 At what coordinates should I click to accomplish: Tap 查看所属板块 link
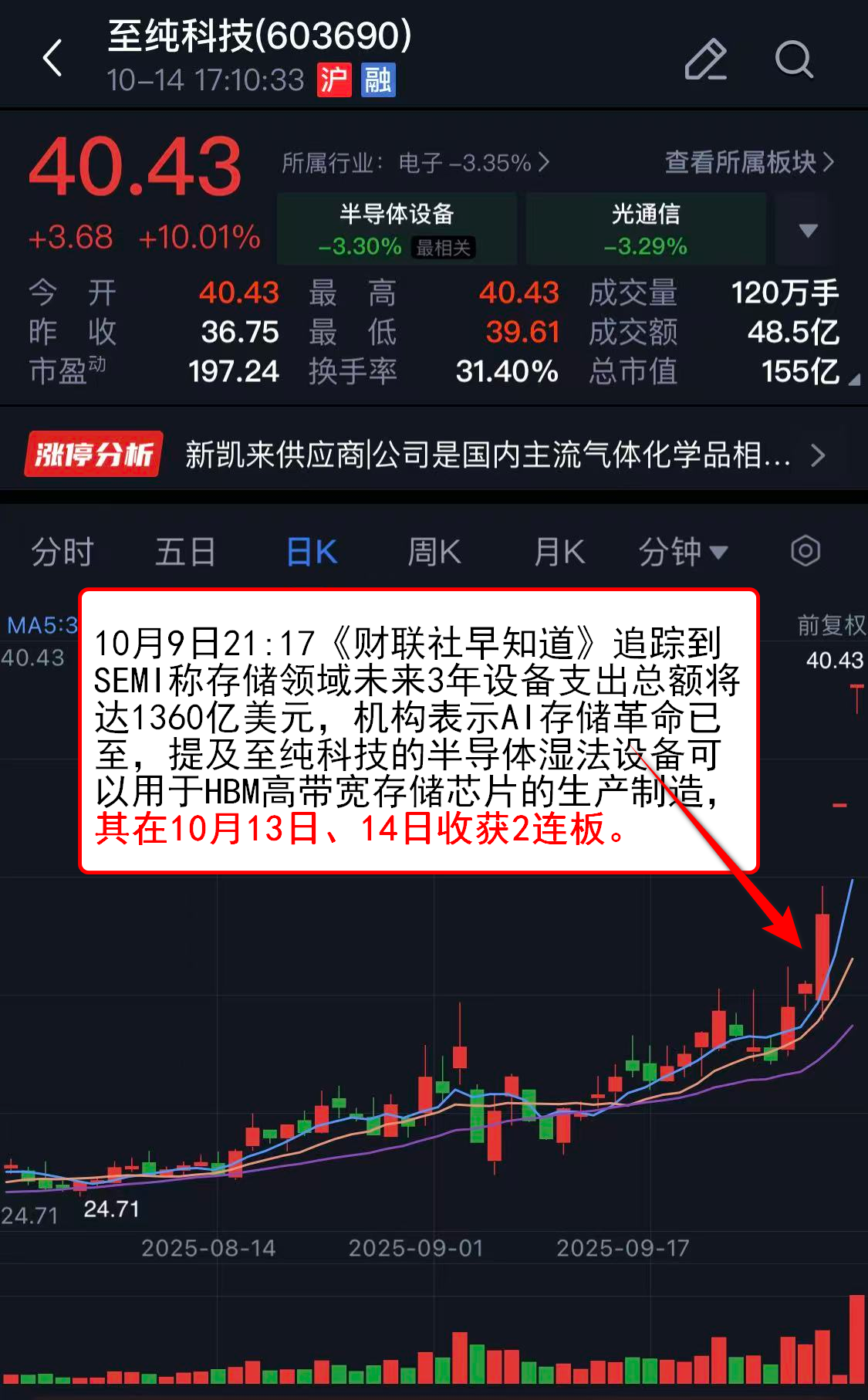(748, 162)
